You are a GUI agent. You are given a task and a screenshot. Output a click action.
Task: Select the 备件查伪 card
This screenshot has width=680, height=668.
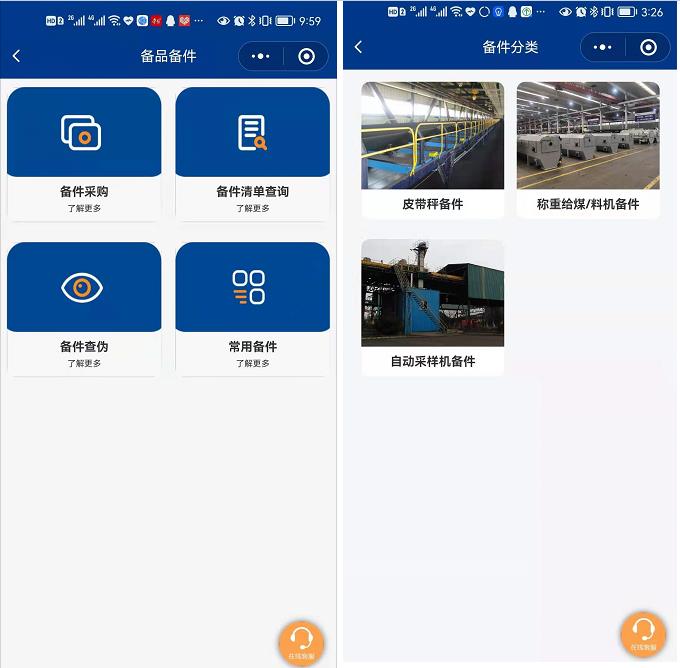tap(84, 309)
